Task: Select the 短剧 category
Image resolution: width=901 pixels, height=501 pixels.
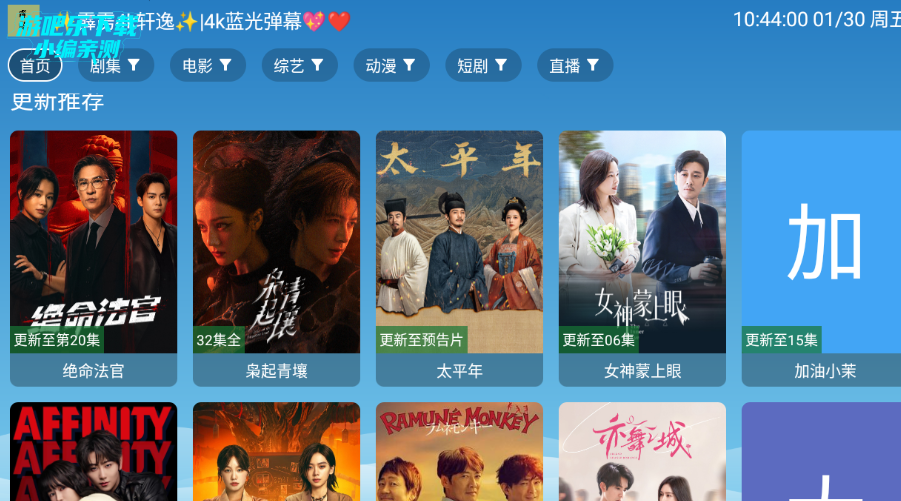Action: [x=483, y=66]
